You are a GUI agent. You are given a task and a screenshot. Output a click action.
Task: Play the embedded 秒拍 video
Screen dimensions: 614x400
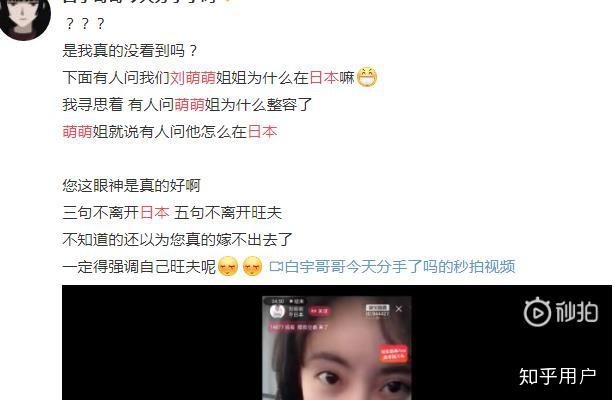(x=336, y=344)
